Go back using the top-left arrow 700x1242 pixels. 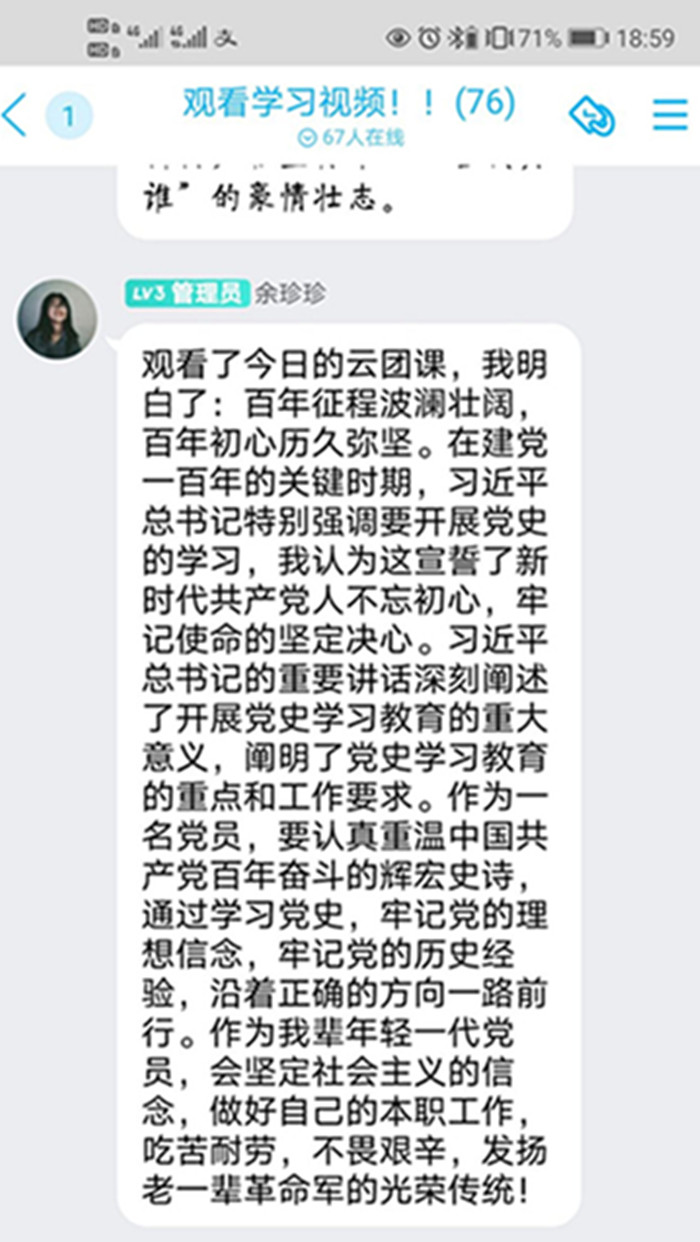point(17,115)
